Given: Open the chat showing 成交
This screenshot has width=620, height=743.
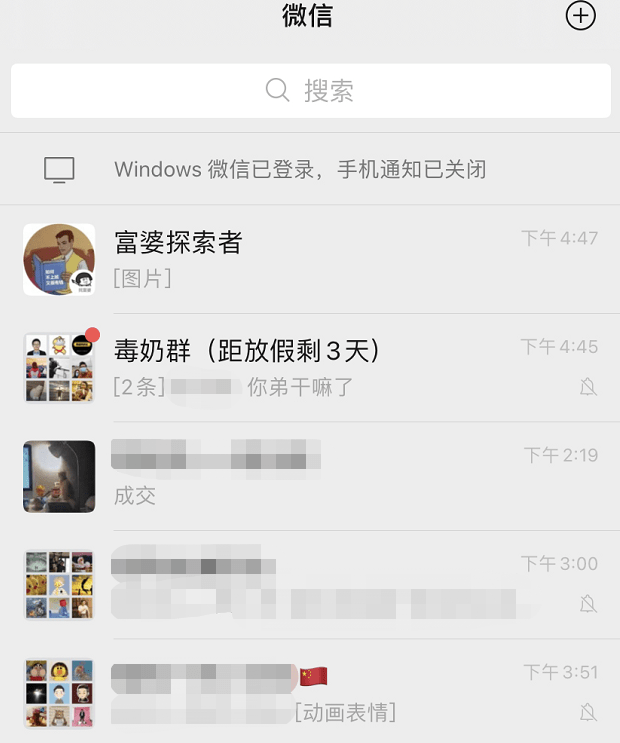Looking at the screenshot, I should [x=310, y=476].
